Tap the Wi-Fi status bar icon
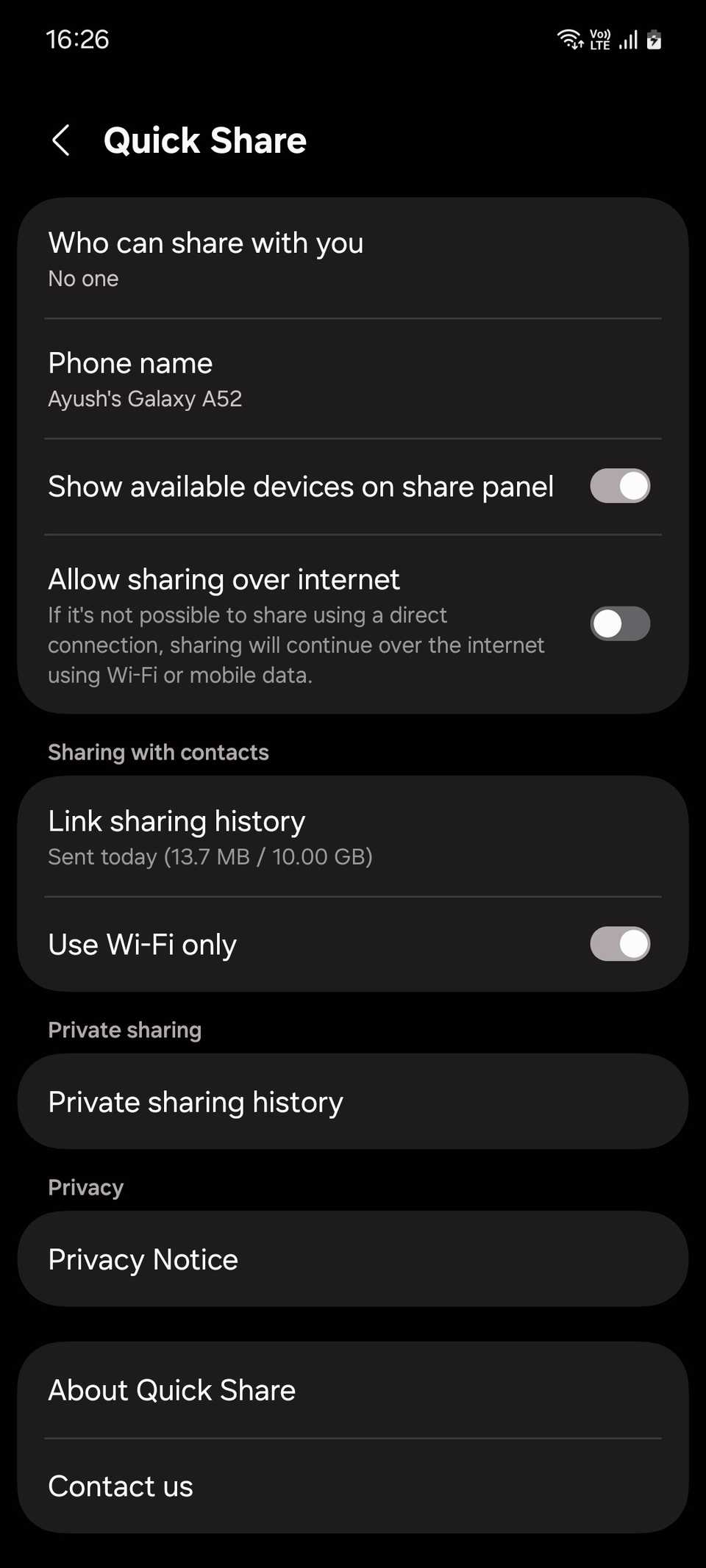Screen dimensions: 706x1568 [571, 39]
